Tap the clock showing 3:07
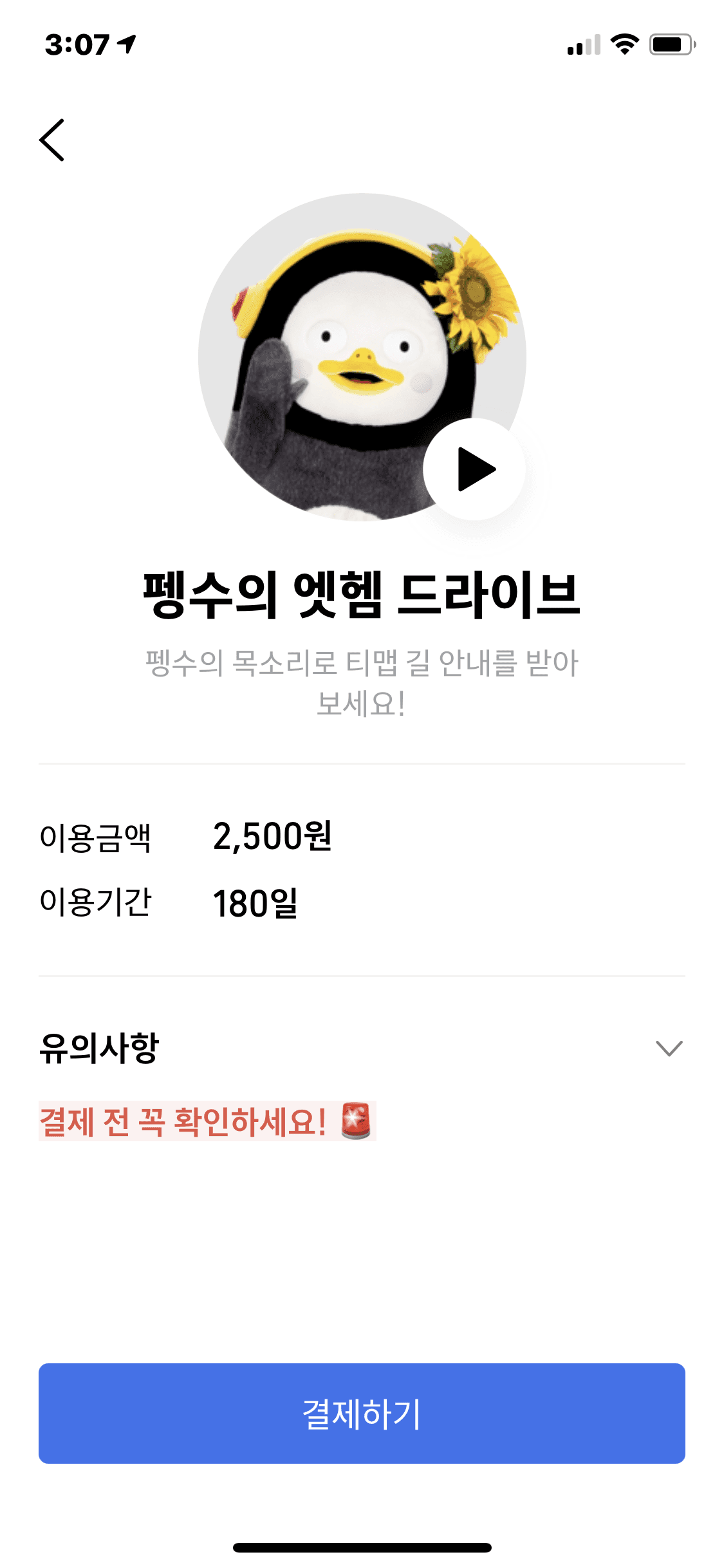 [x=79, y=42]
